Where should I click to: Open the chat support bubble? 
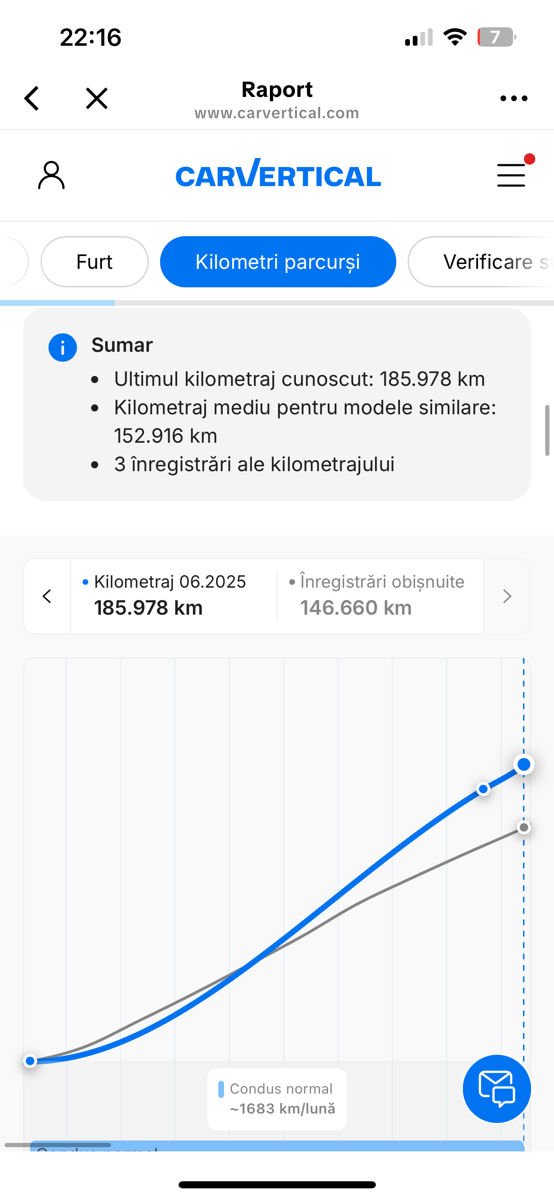coord(496,1088)
